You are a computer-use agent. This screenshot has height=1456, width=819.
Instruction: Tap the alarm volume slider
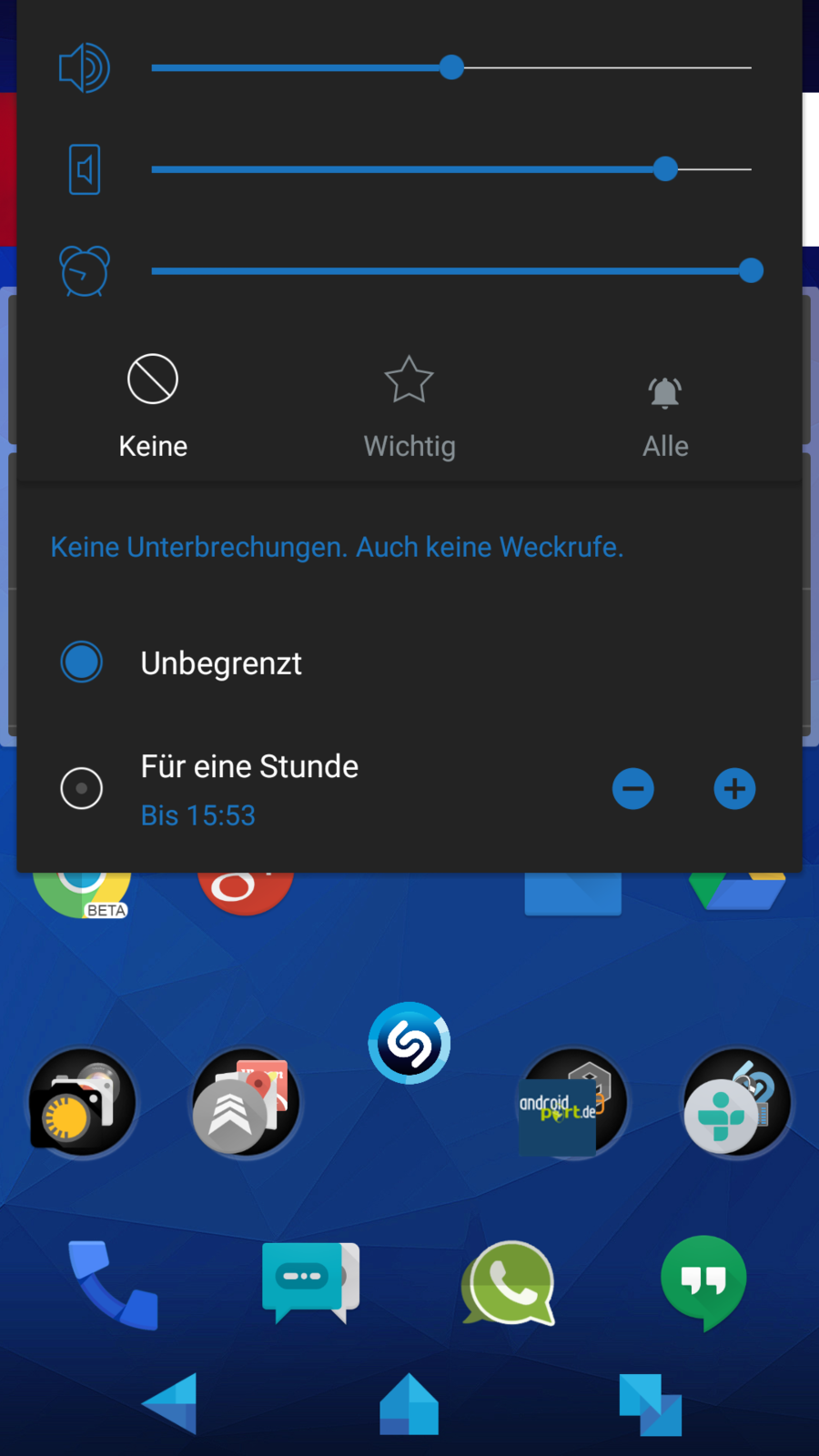click(x=750, y=271)
